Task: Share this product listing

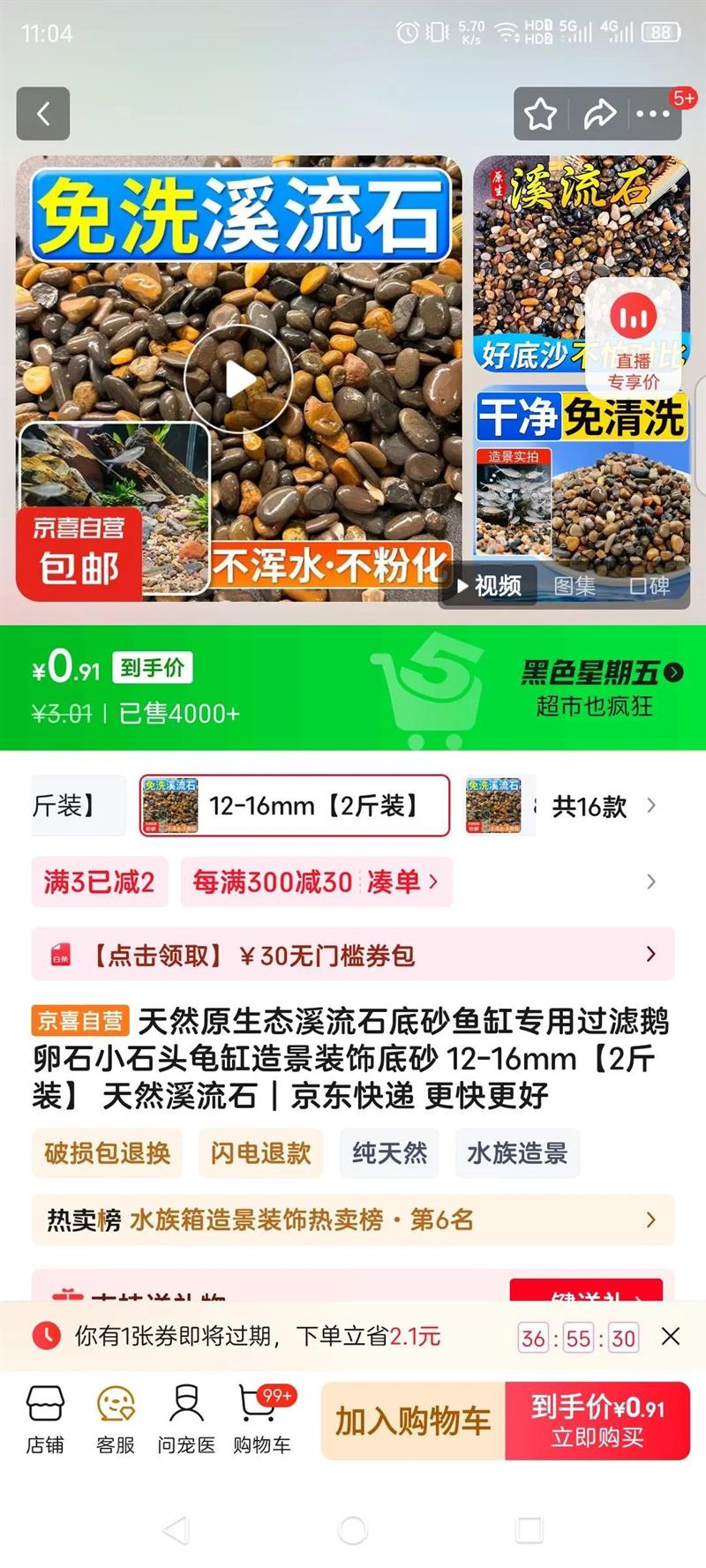Action: [599, 114]
